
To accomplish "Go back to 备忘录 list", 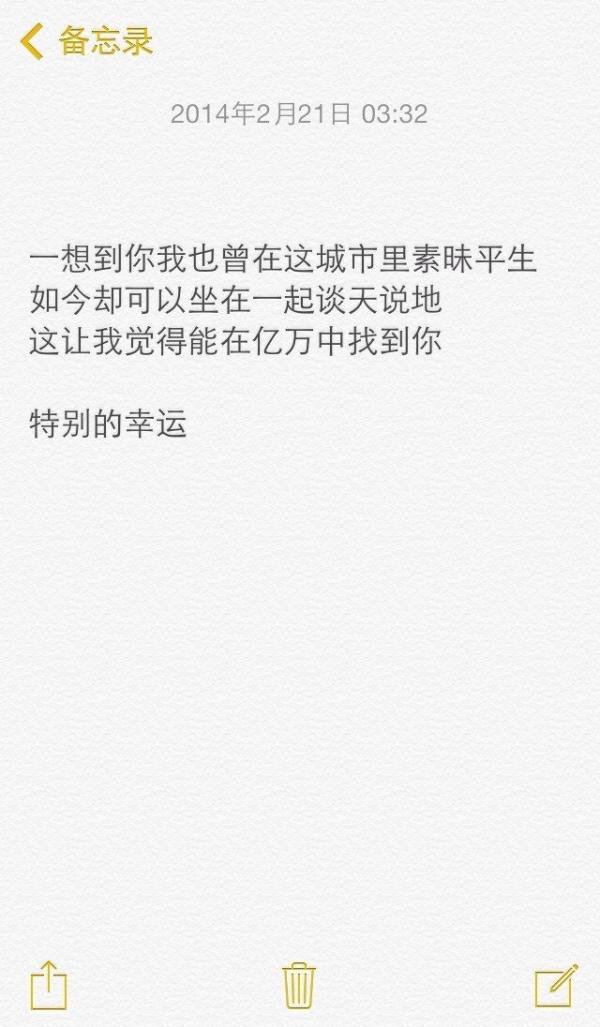I will pyautogui.click(x=86, y=41).
